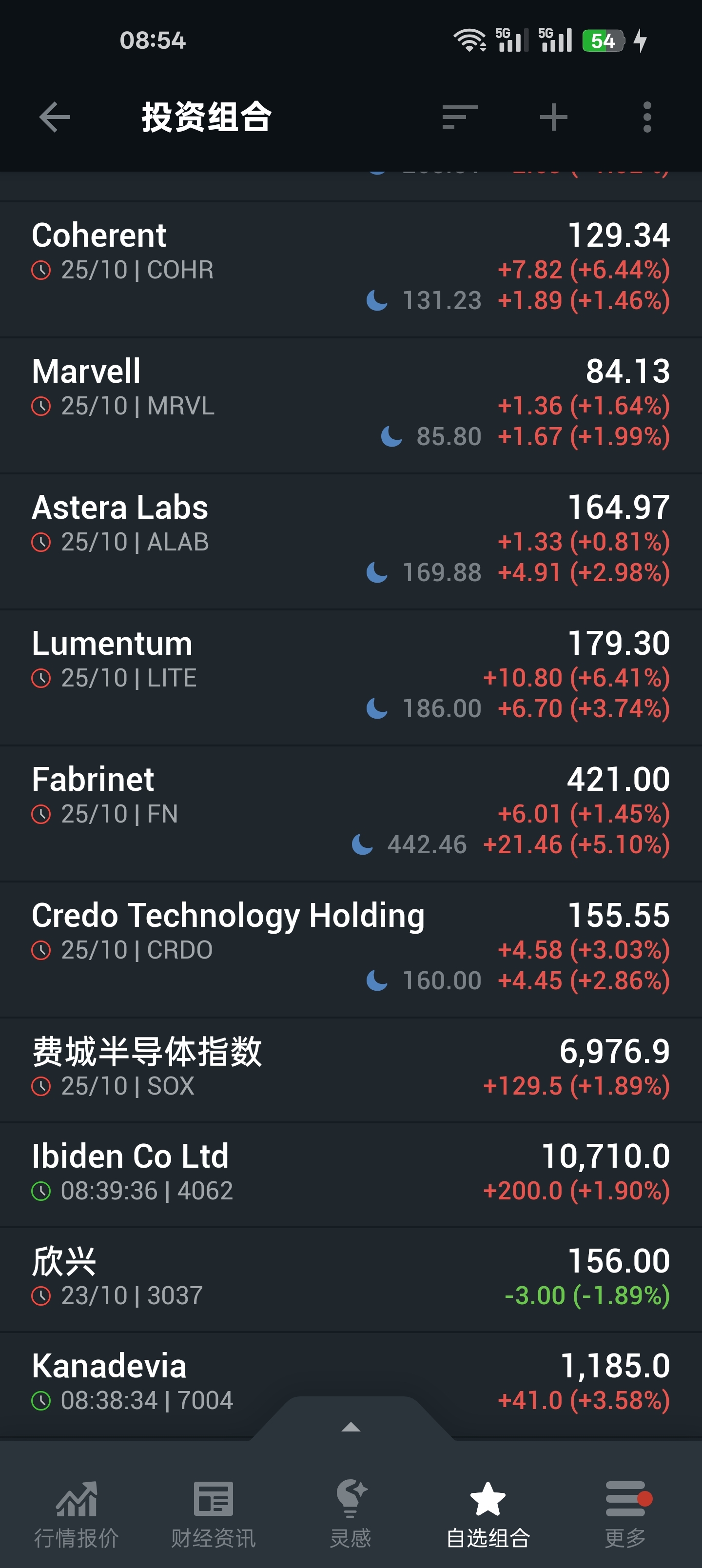Open the Coherent COHR stock row

click(x=351, y=270)
